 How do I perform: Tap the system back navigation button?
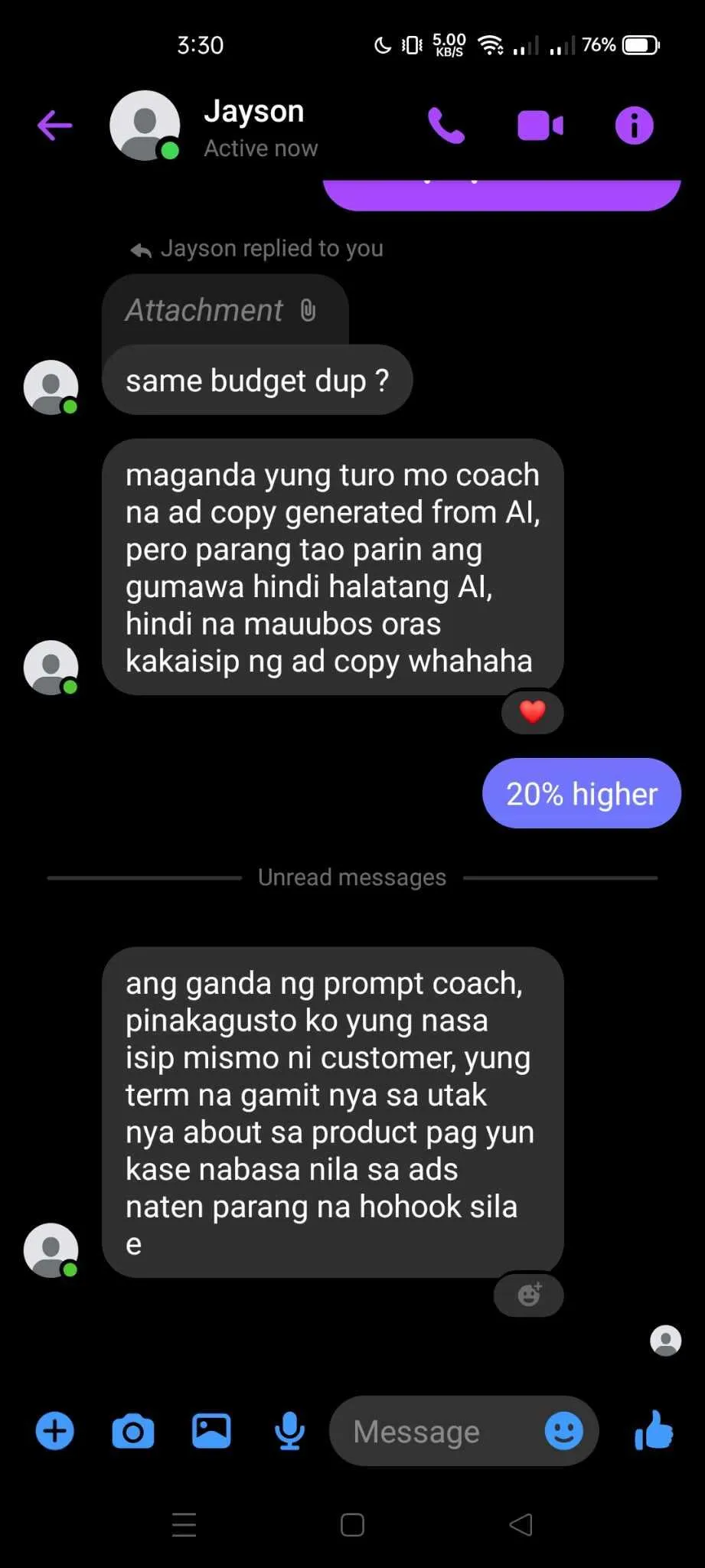521,1524
